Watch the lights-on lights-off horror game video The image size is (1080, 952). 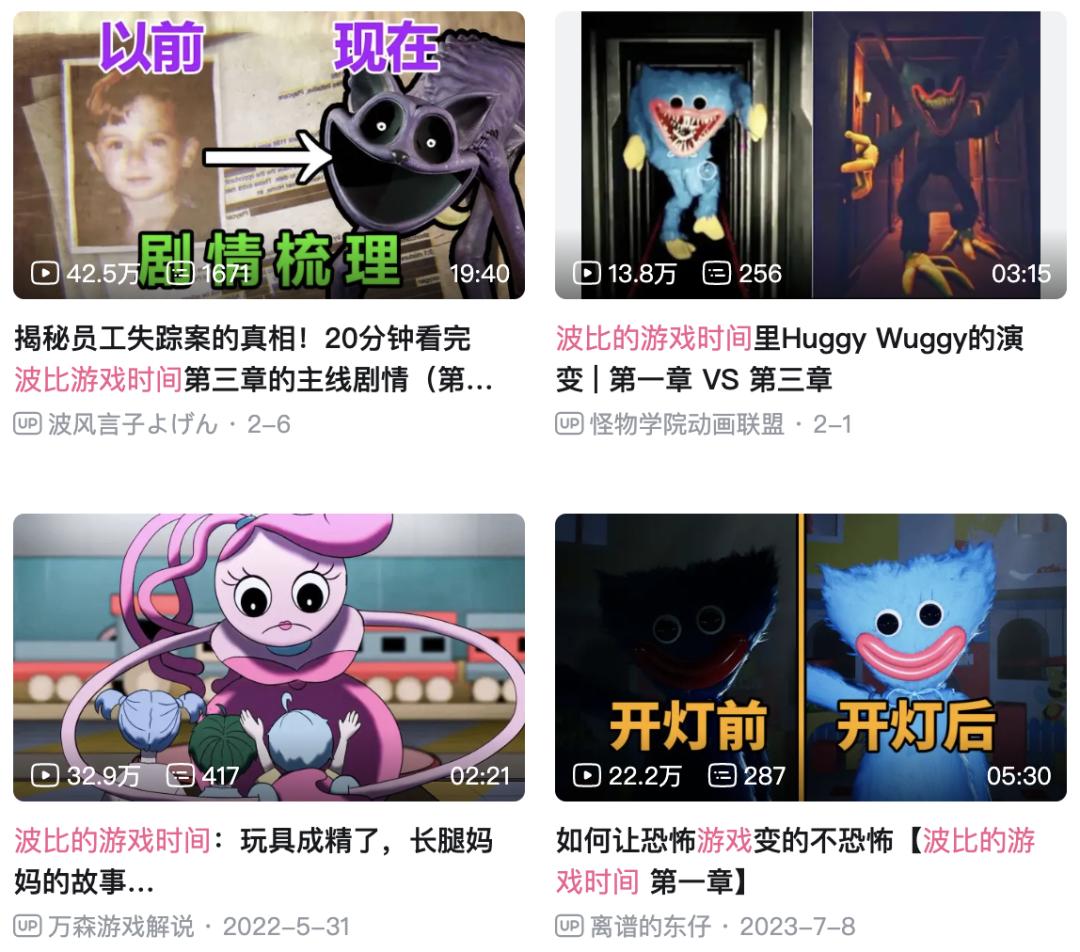click(x=810, y=657)
